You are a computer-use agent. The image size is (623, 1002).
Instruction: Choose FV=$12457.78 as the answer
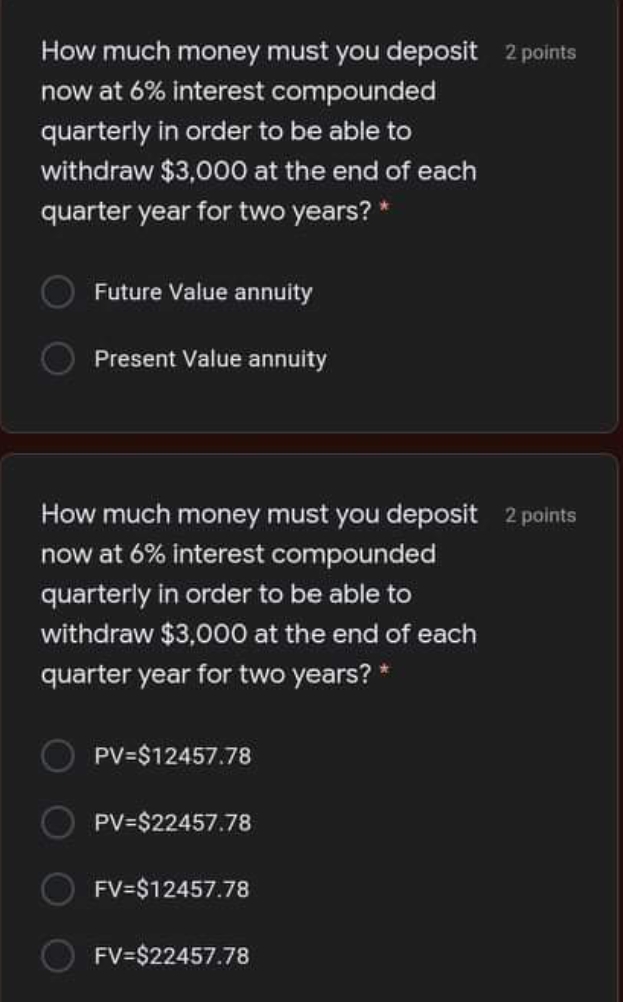[59, 889]
